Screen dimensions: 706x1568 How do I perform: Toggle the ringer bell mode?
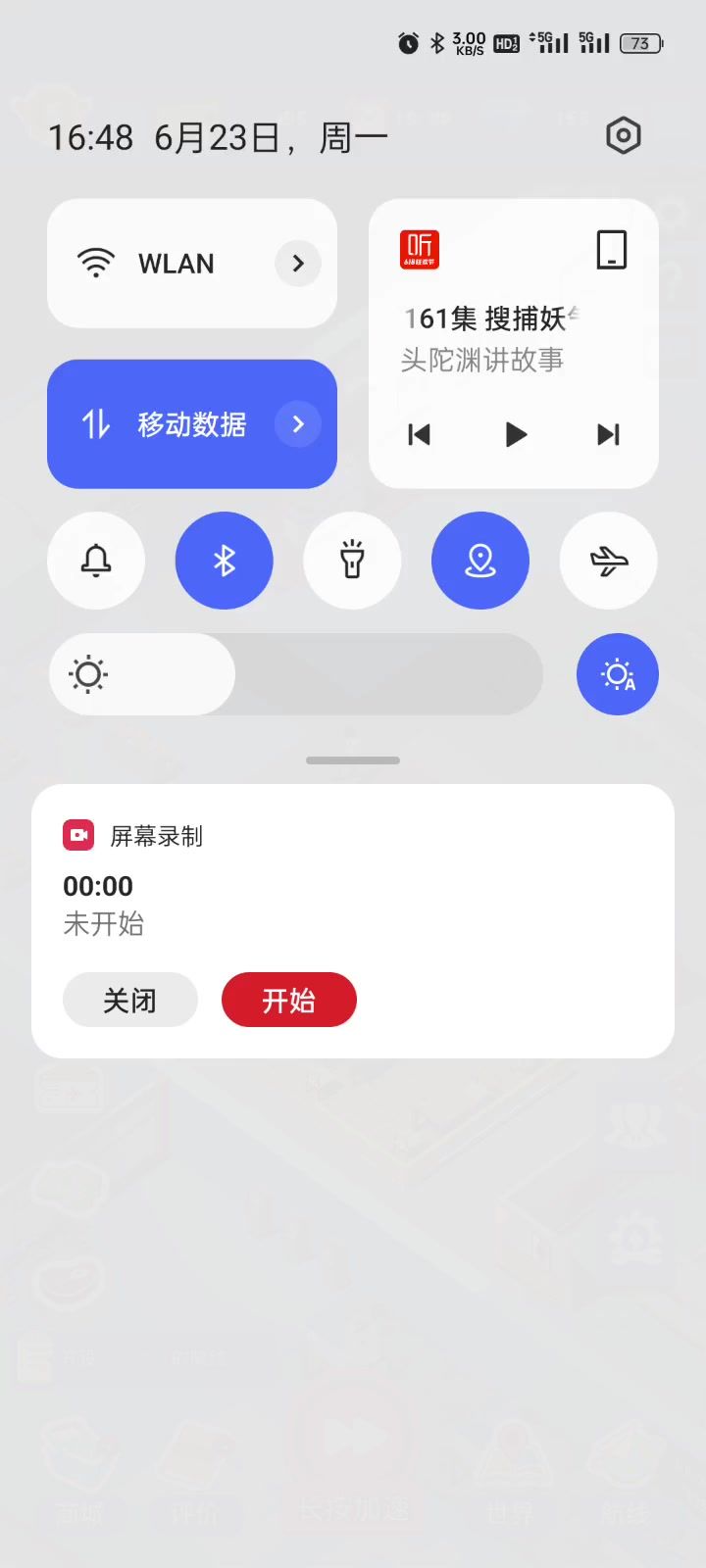tap(96, 561)
